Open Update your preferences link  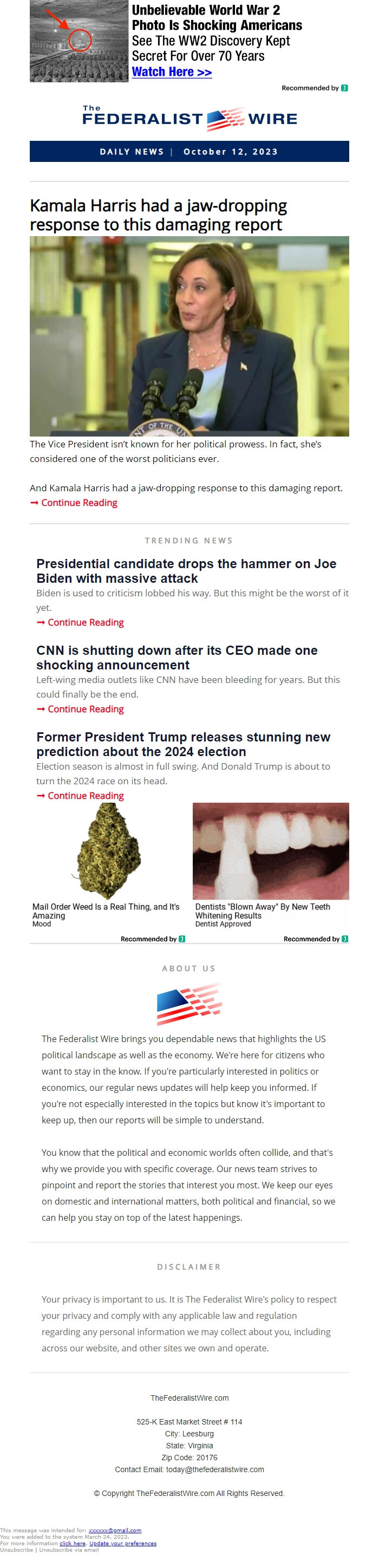click(x=123, y=1544)
